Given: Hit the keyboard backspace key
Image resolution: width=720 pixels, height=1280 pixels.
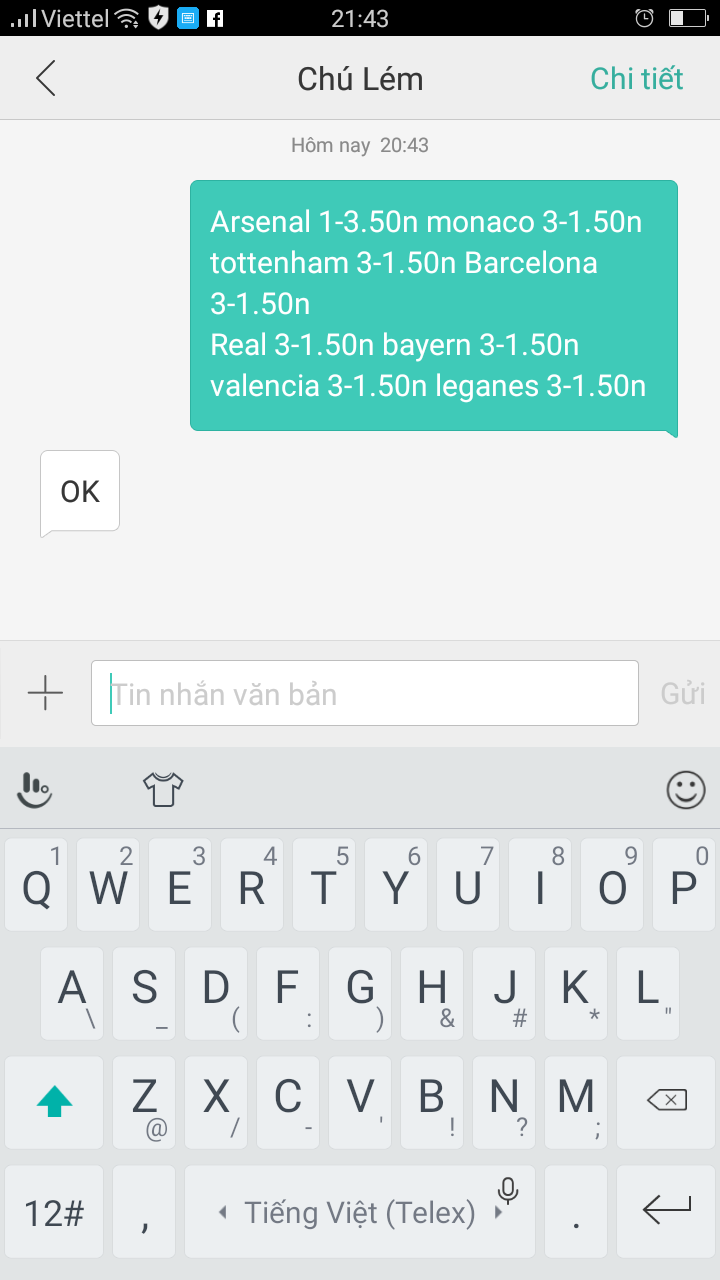Looking at the screenshot, I should pyautogui.click(x=666, y=1102).
